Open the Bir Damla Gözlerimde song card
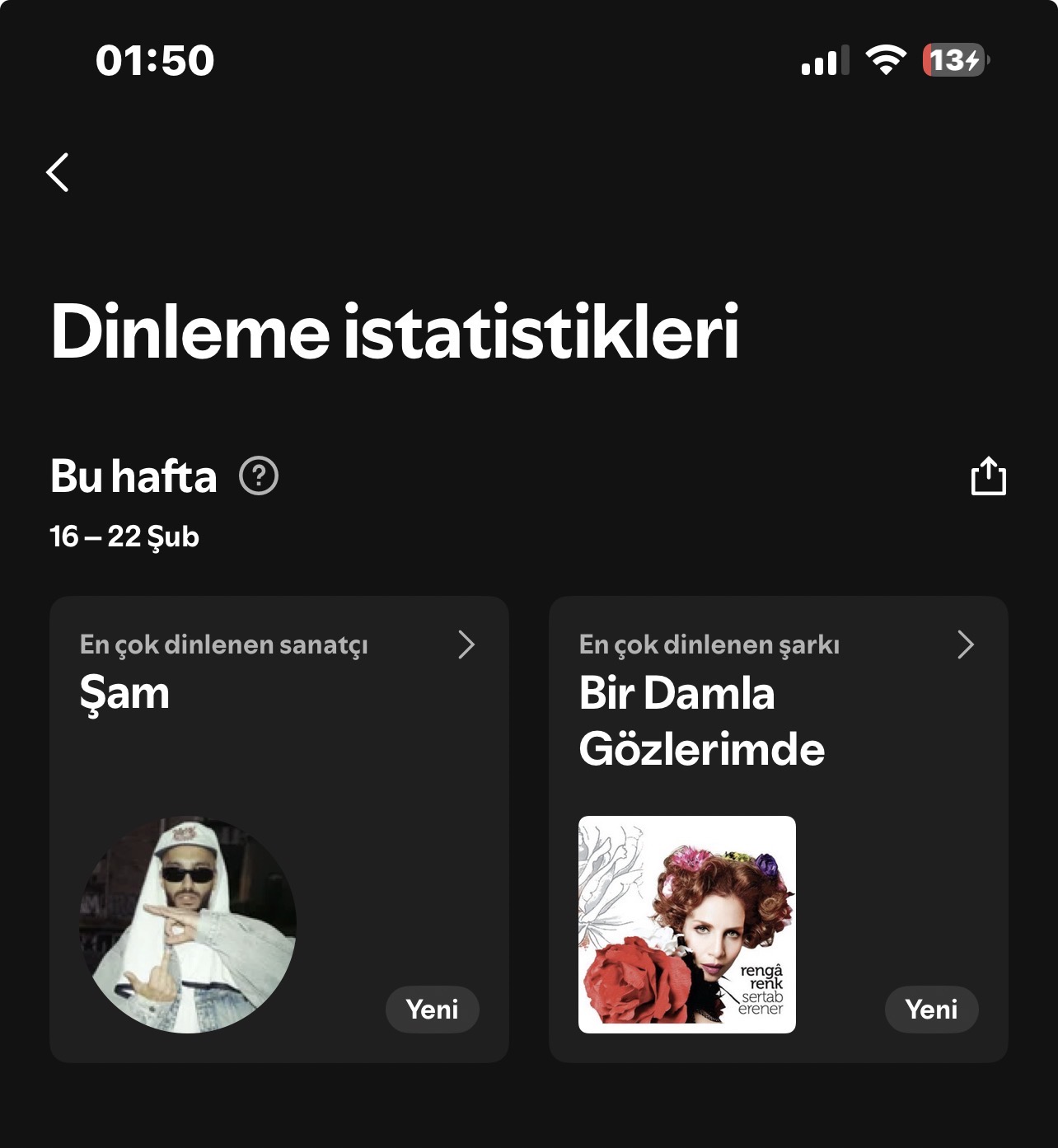 click(x=779, y=829)
